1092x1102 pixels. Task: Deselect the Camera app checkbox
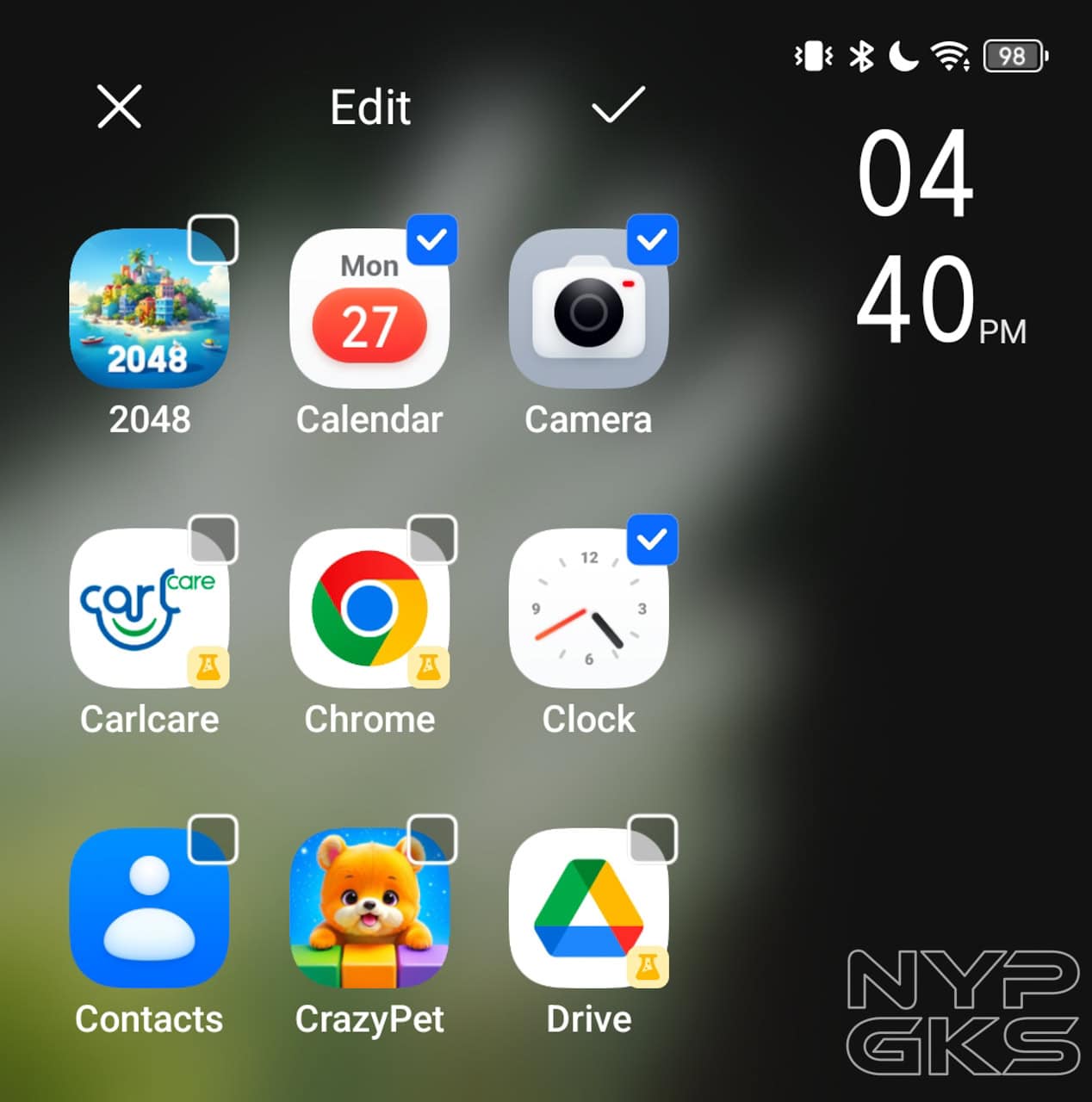652,239
